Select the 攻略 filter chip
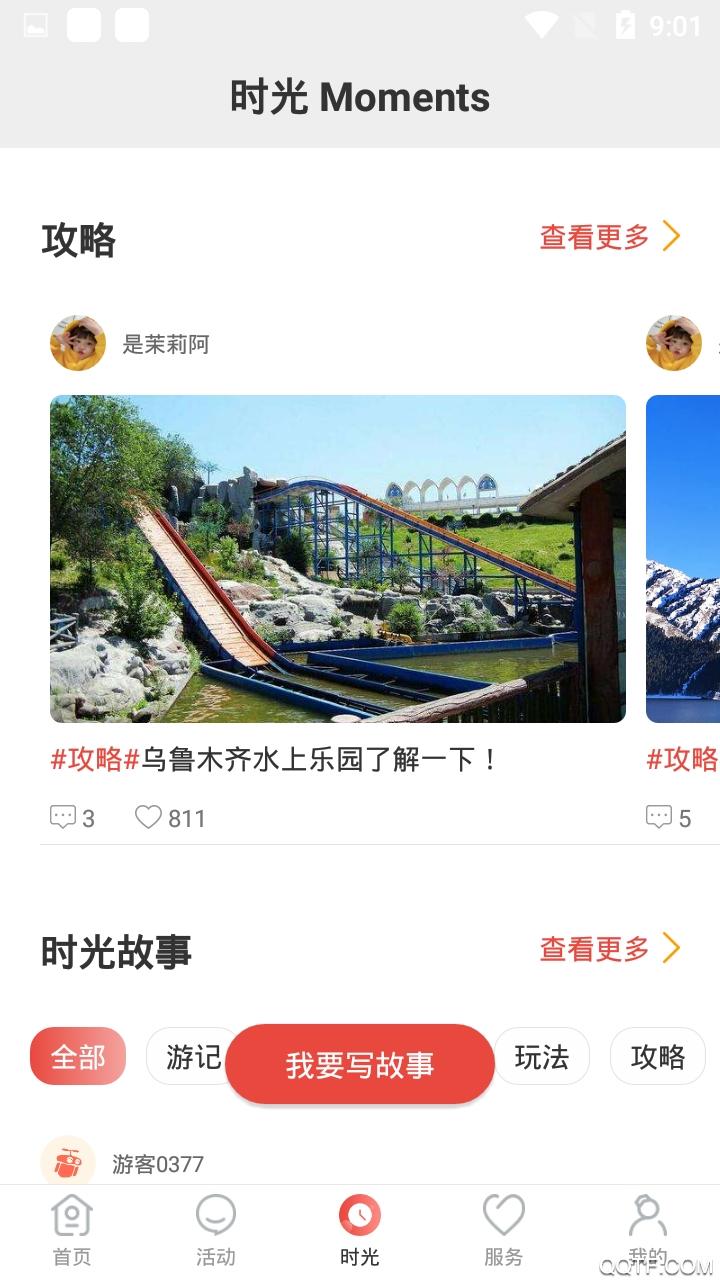This screenshot has width=720, height=1280. (x=658, y=1056)
